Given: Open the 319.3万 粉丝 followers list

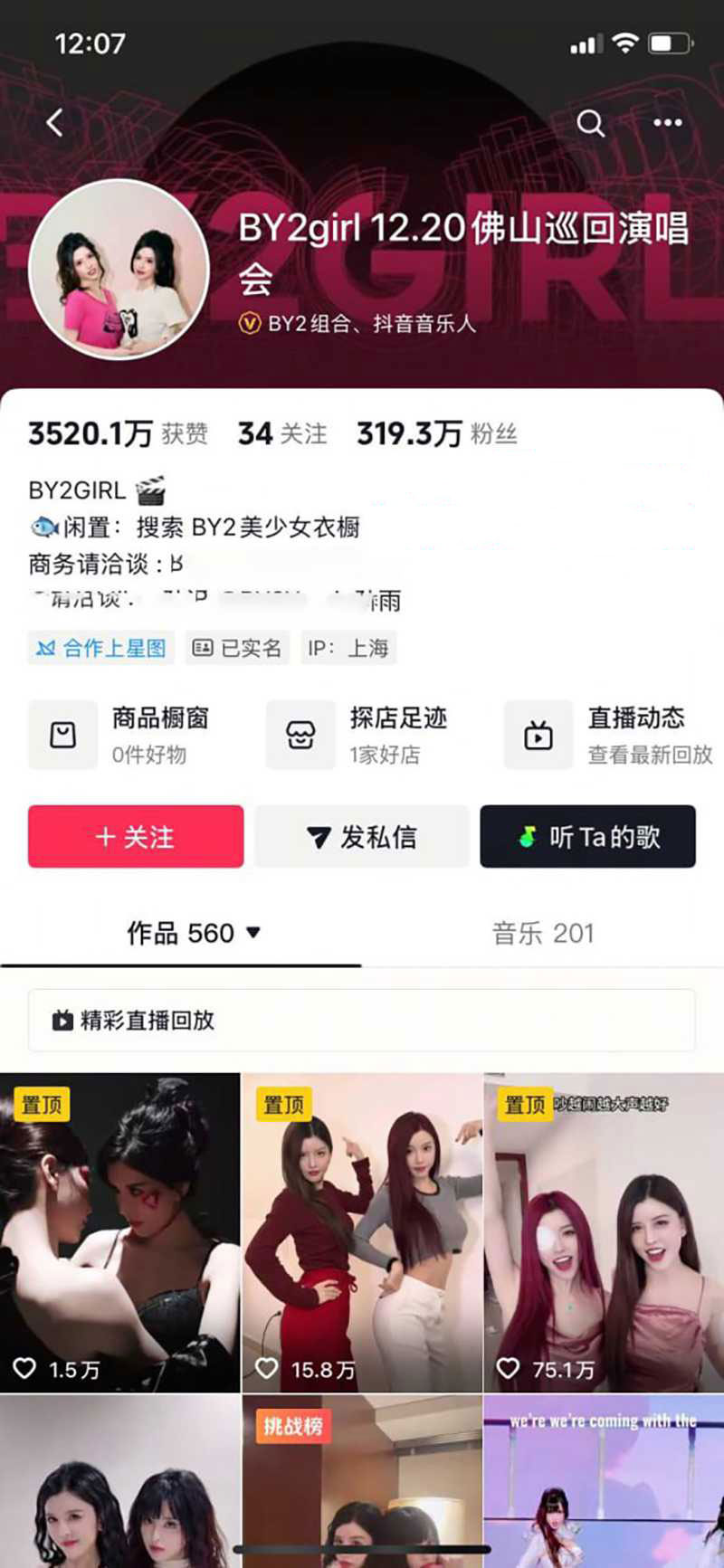Looking at the screenshot, I should [x=437, y=434].
